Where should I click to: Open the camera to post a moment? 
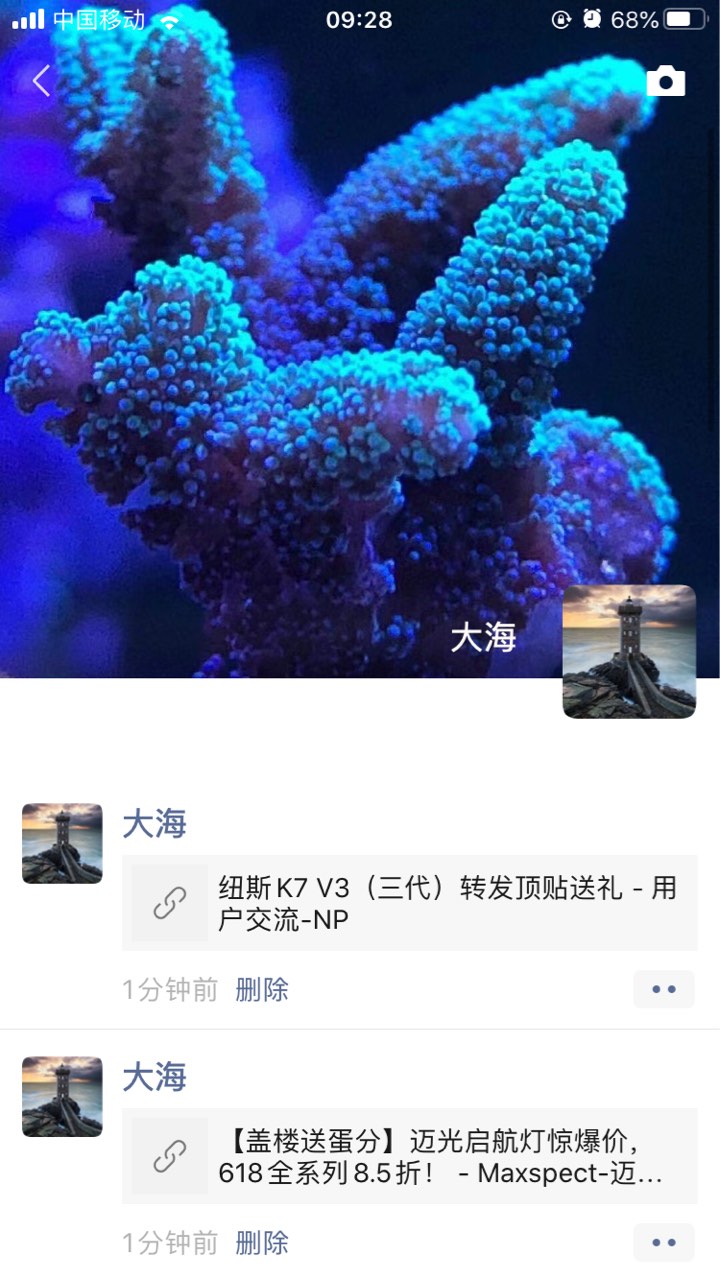(x=665, y=82)
